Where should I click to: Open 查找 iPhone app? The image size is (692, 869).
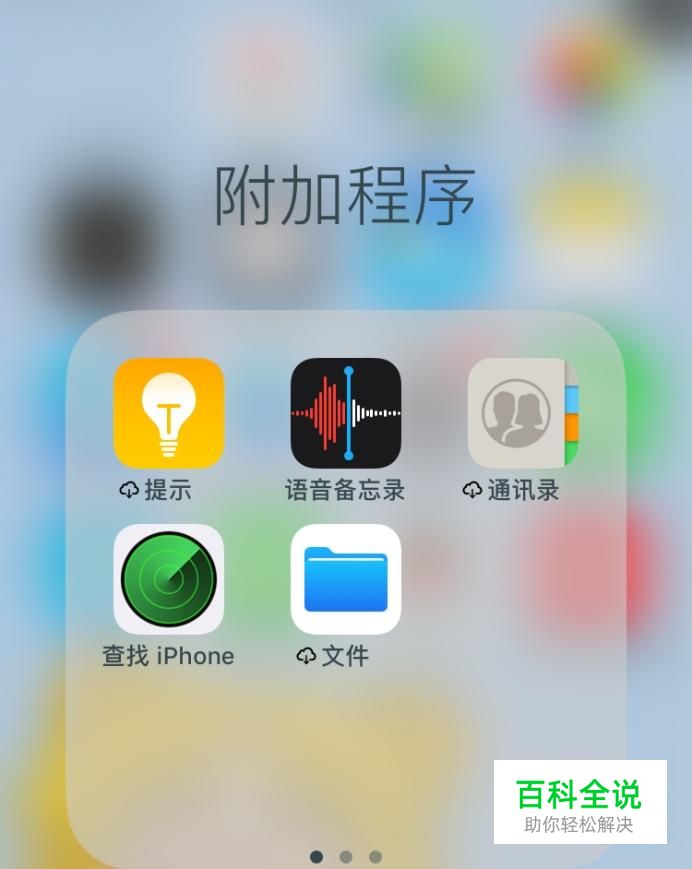(168, 579)
